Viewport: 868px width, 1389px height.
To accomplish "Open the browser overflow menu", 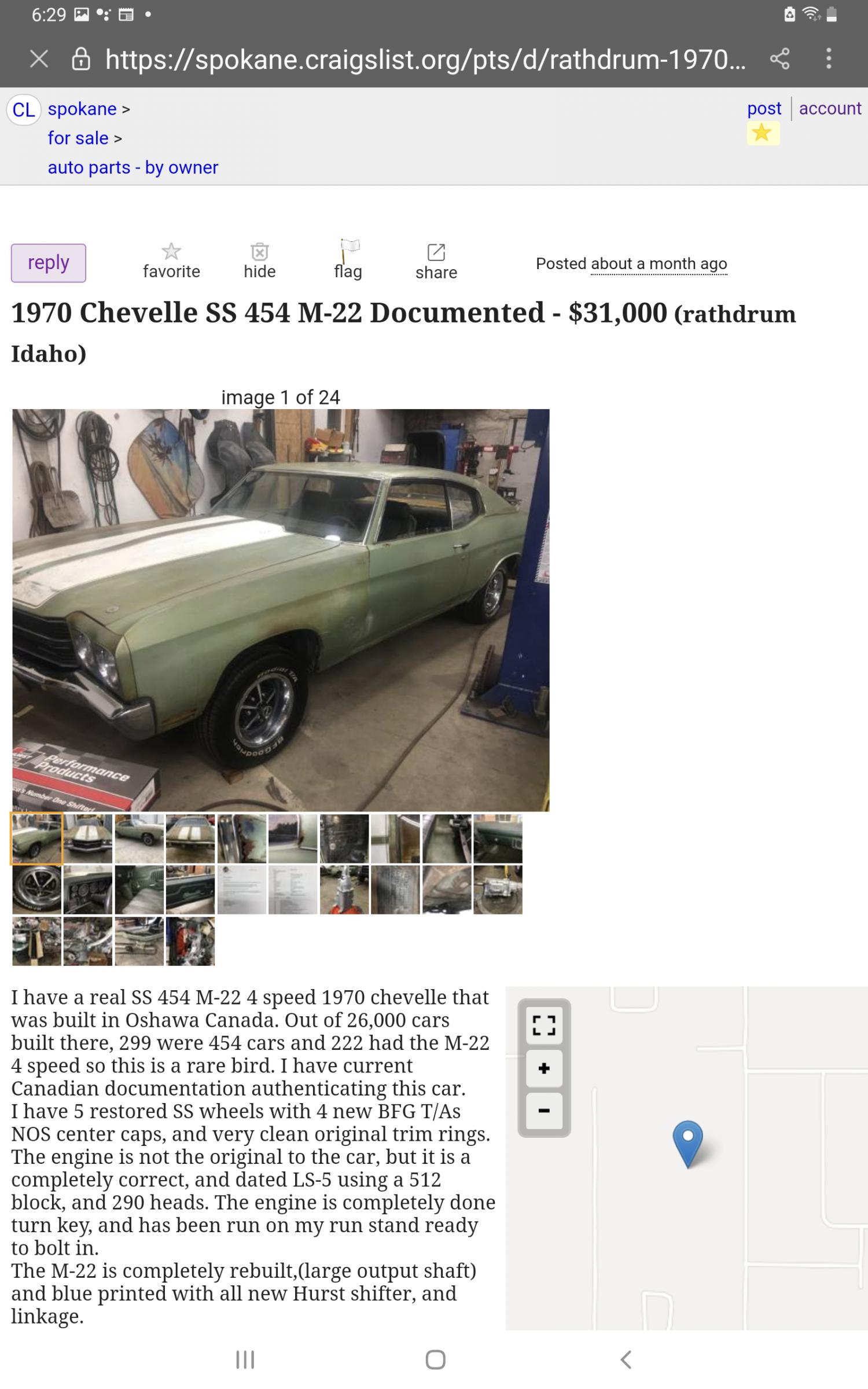I will [x=829, y=59].
